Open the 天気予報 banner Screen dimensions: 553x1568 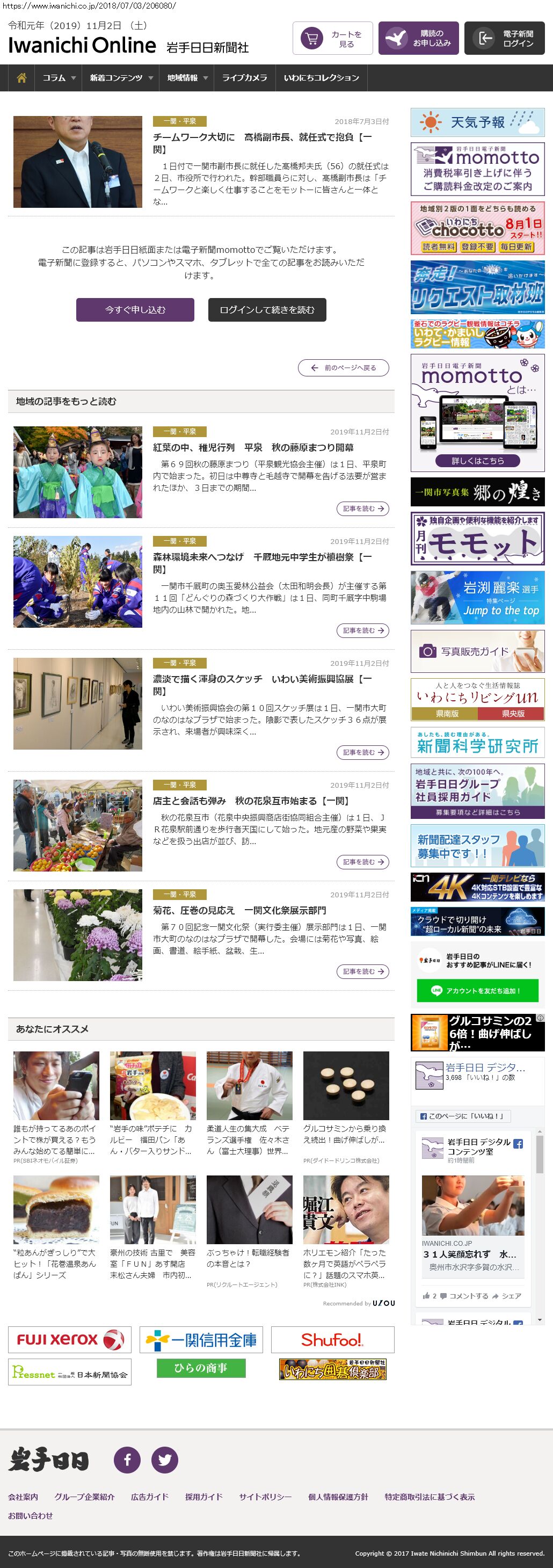point(477,122)
